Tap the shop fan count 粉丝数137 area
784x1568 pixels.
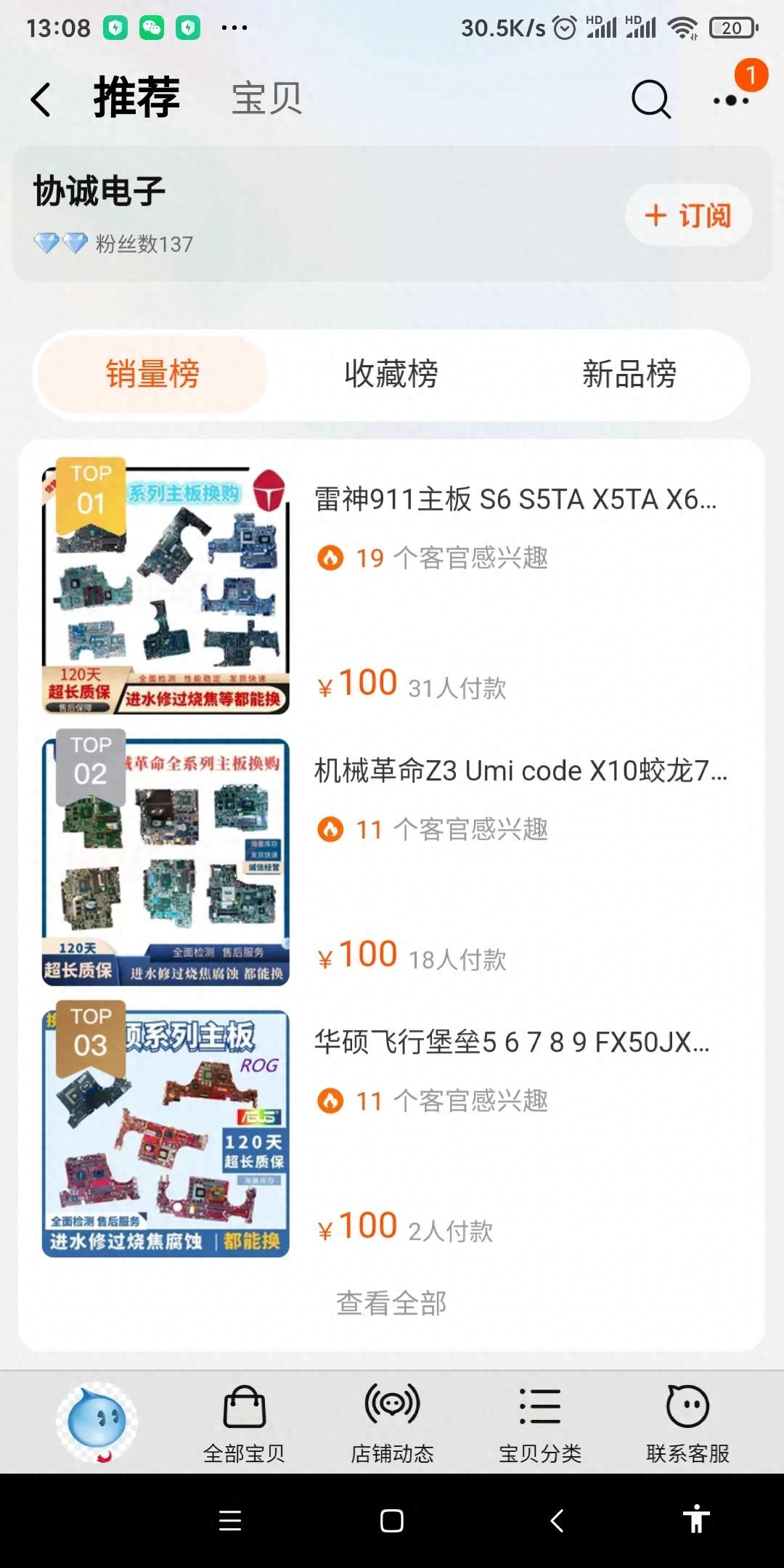click(141, 245)
